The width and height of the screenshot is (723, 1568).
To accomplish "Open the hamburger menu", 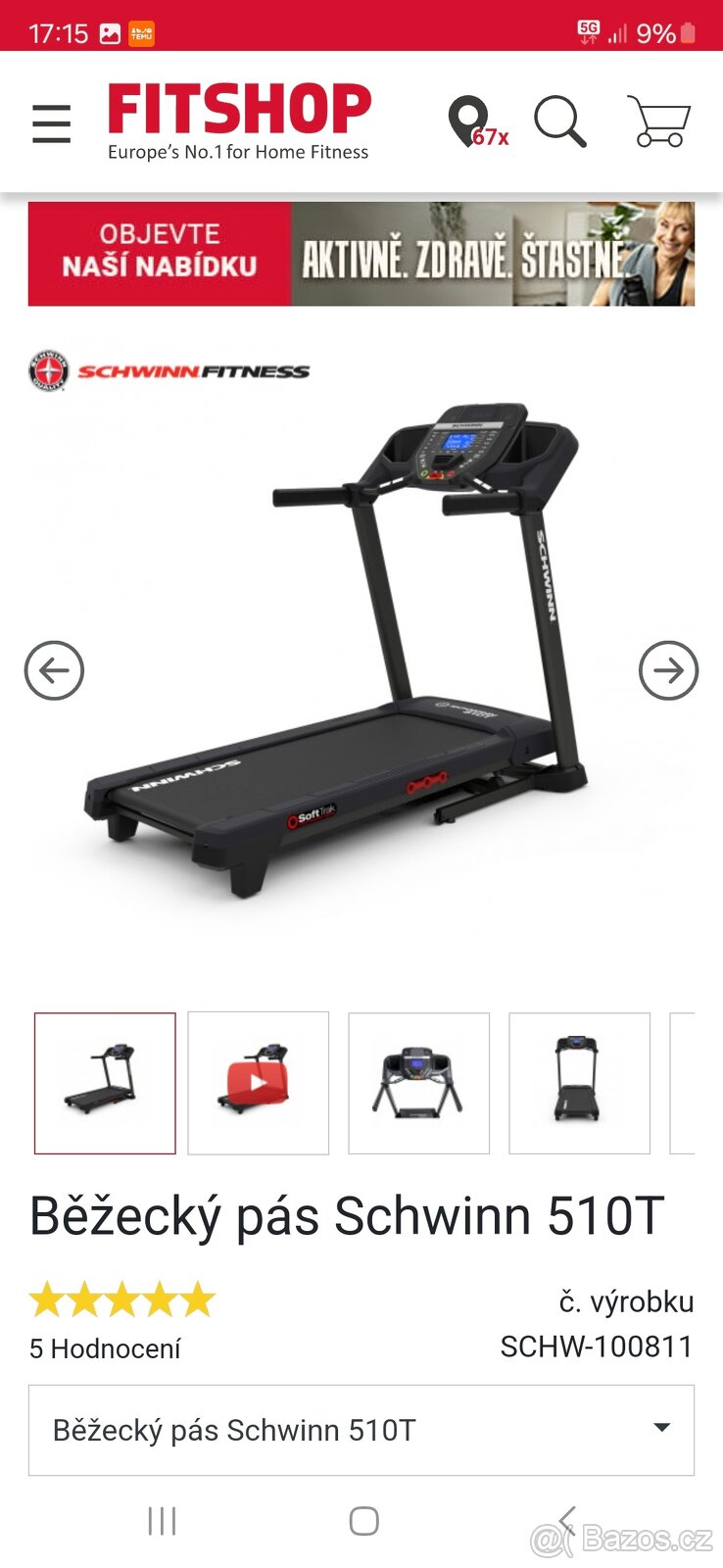I will [x=51, y=123].
